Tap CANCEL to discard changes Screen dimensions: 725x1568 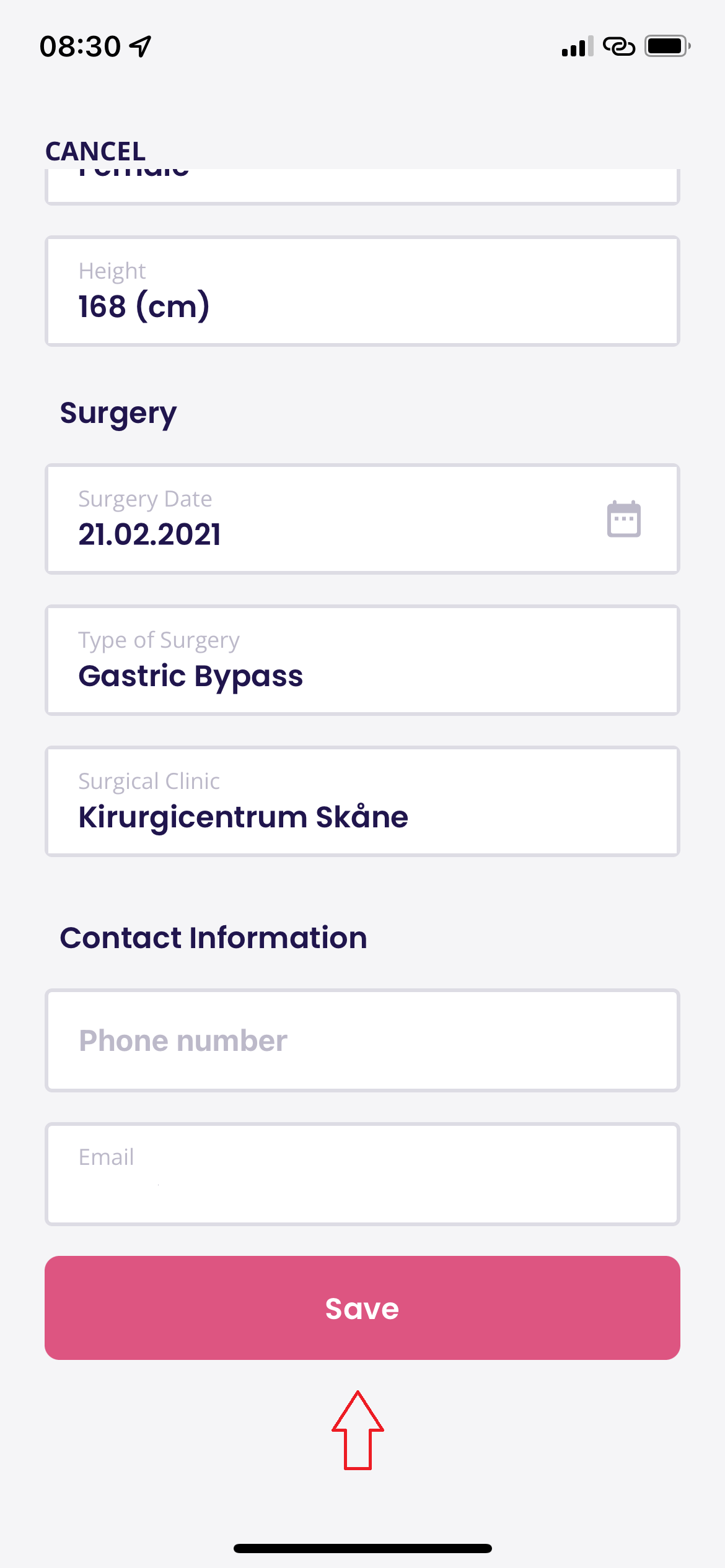[x=95, y=151]
